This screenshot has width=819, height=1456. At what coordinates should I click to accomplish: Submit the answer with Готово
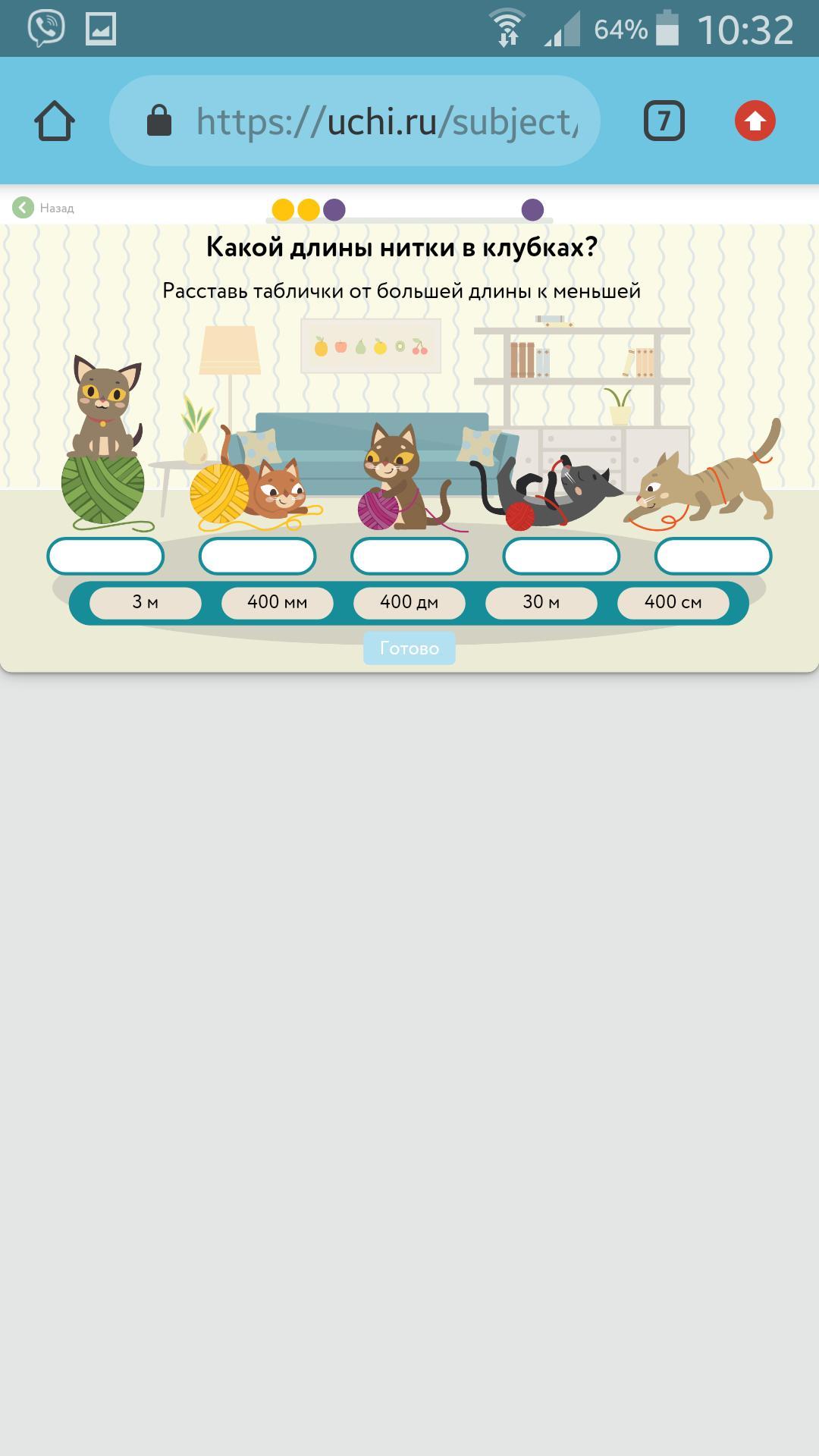coord(409,648)
